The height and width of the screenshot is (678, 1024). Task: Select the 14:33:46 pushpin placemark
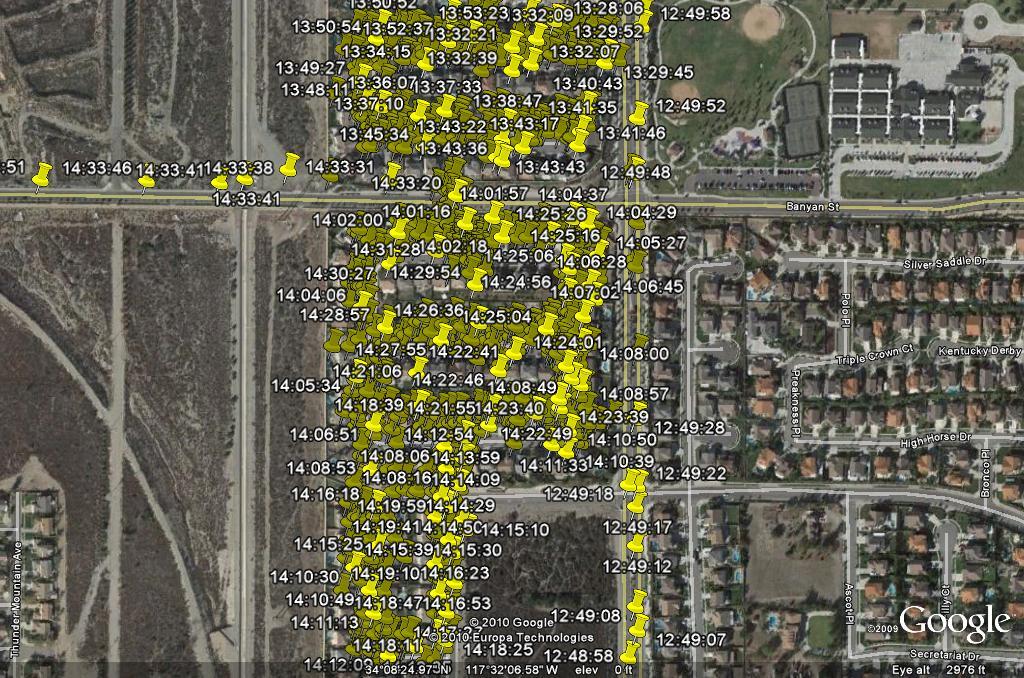pos(42,176)
